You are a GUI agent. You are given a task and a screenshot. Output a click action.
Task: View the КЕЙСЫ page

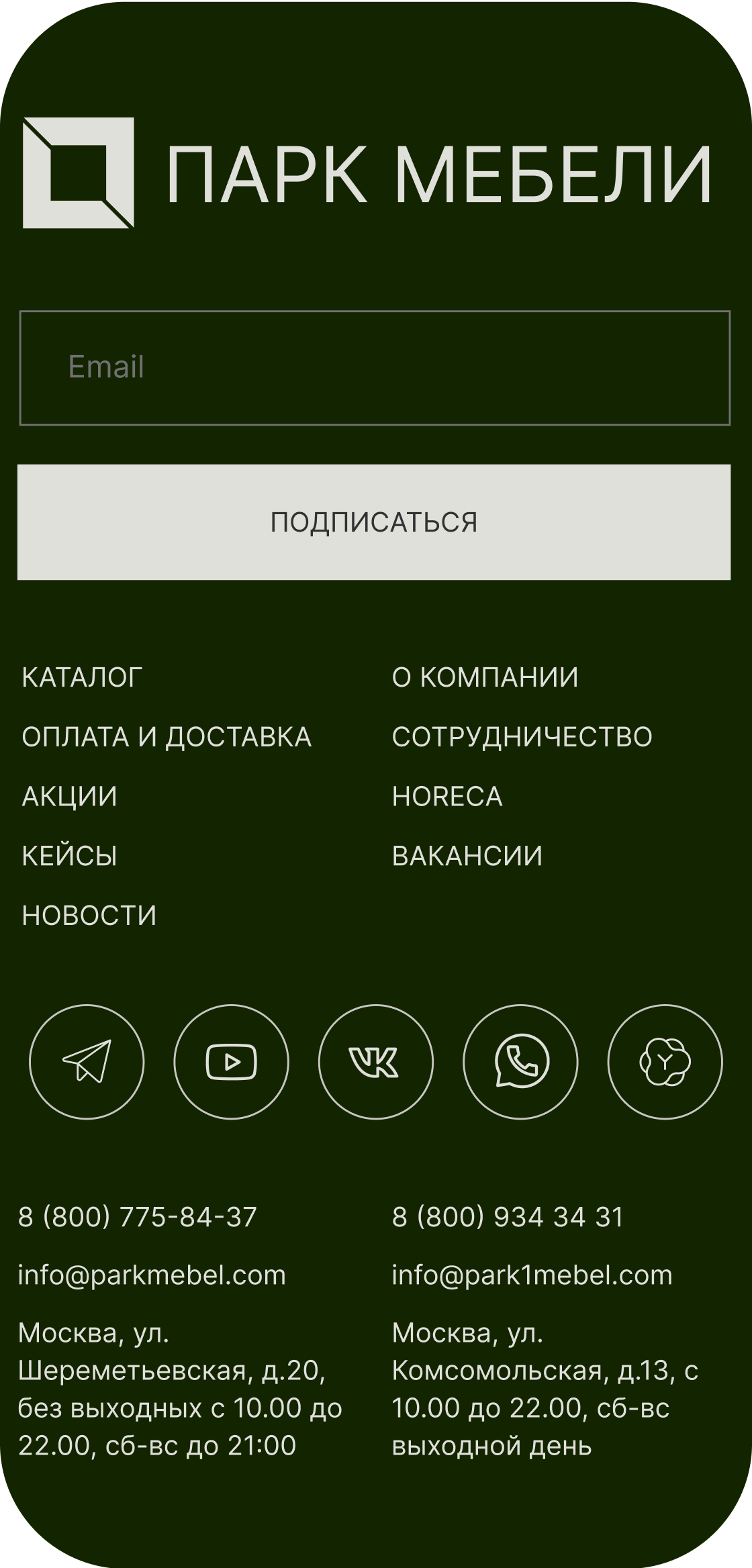[x=69, y=856]
